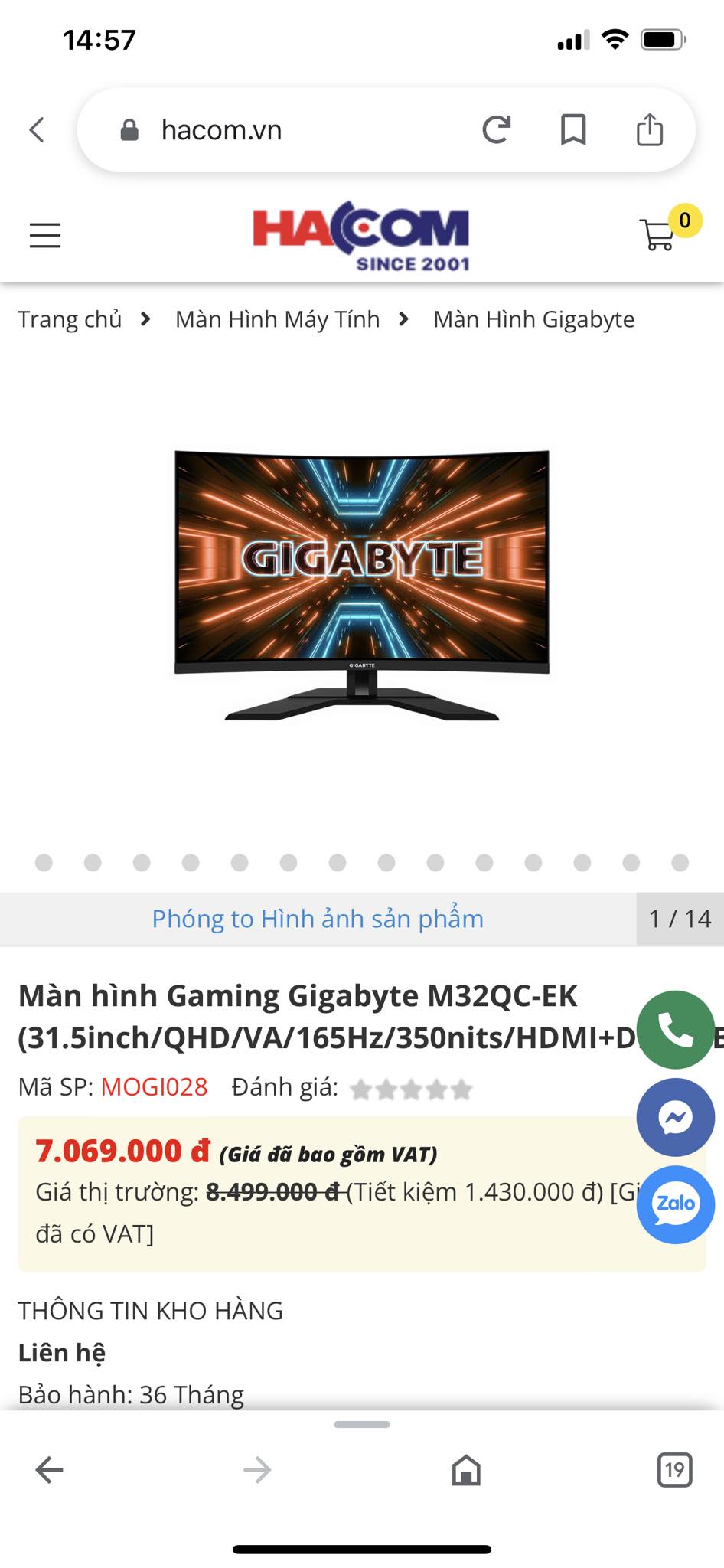Show the 19 open tabs
This screenshot has height=1568, width=724.
[x=674, y=1470]
